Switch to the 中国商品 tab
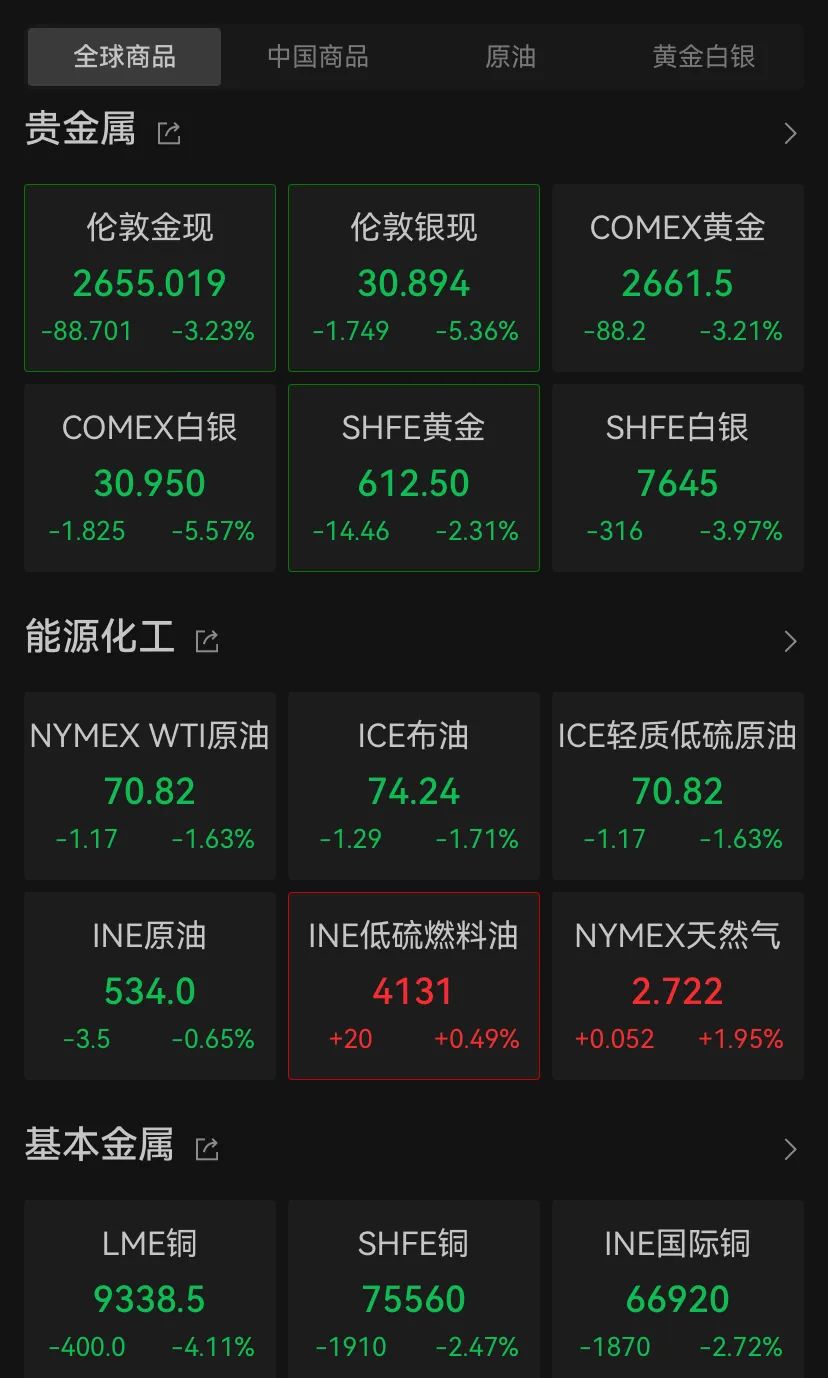This screenshot has height=1378, width=828. pos(318,57)
